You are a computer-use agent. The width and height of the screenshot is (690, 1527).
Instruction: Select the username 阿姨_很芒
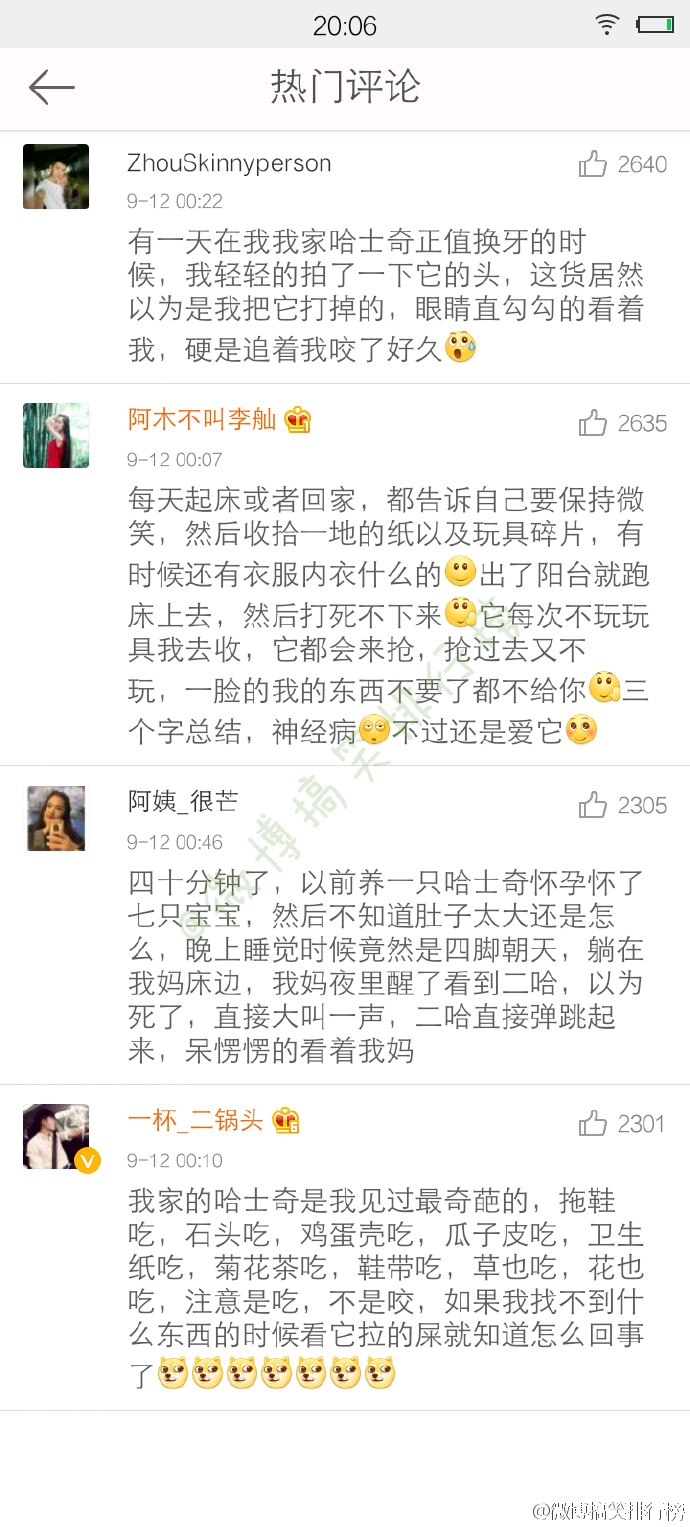tap(183, 802)
